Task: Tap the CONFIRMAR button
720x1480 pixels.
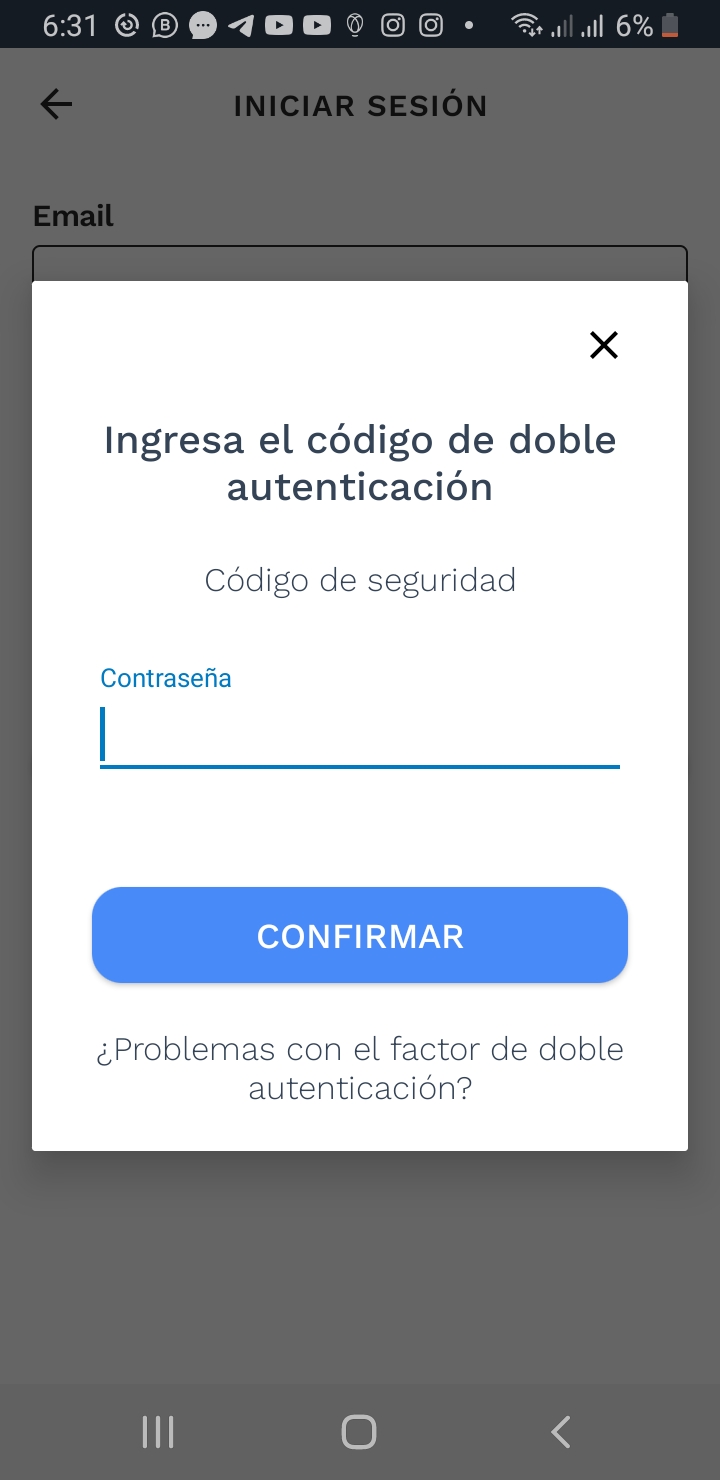Action: pyautogui.click(x=360, y=936)
